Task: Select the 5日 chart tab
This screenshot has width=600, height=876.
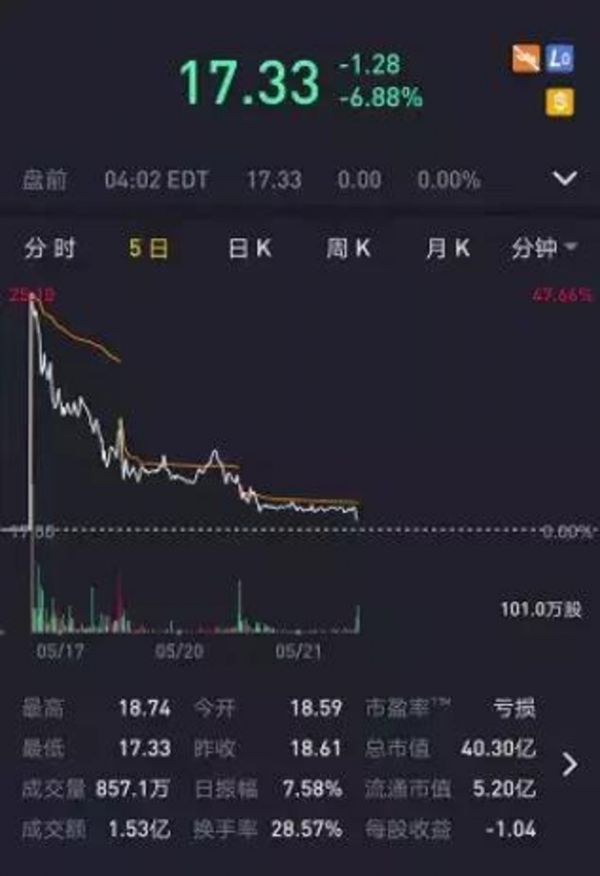Action: [x=149, y=249]
